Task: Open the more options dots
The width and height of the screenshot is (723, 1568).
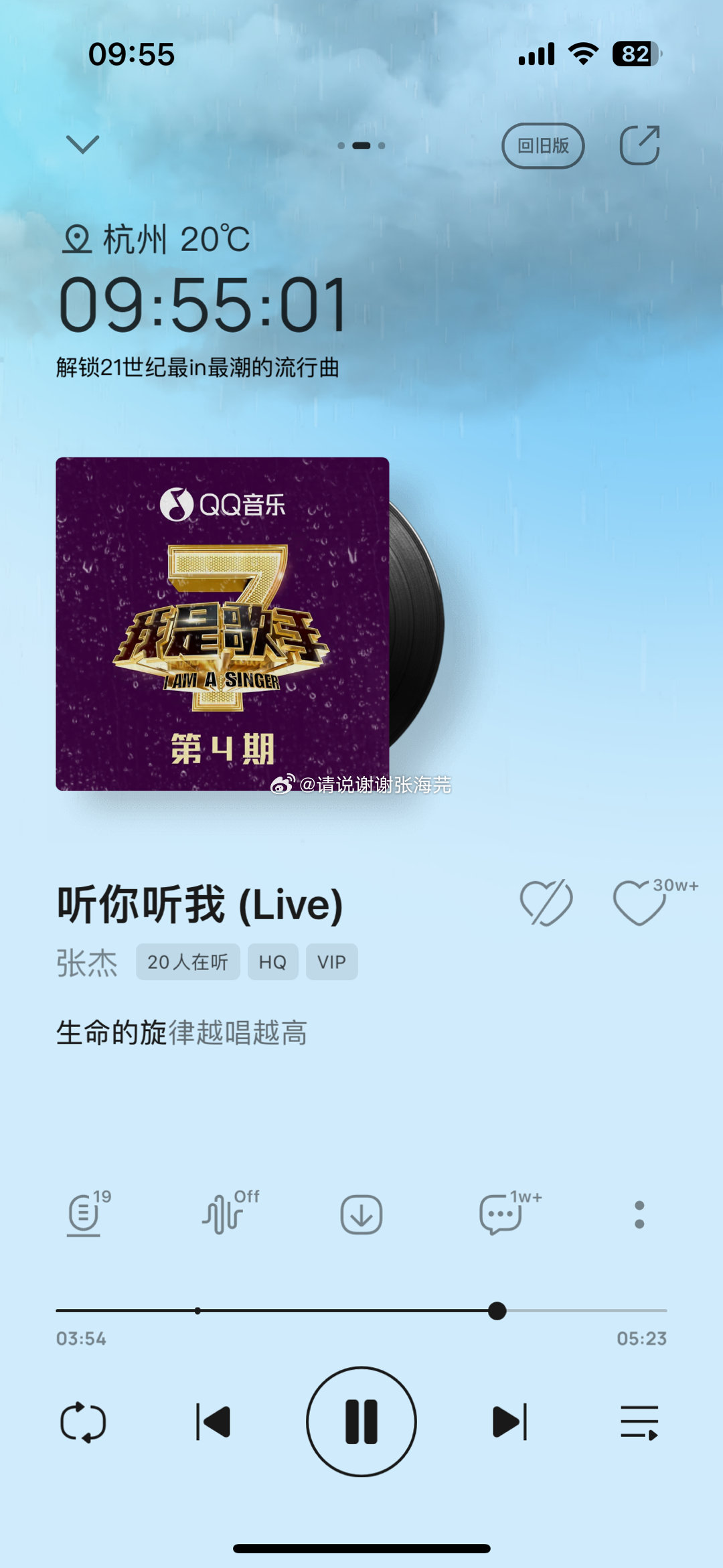Action: (639, 1214)
